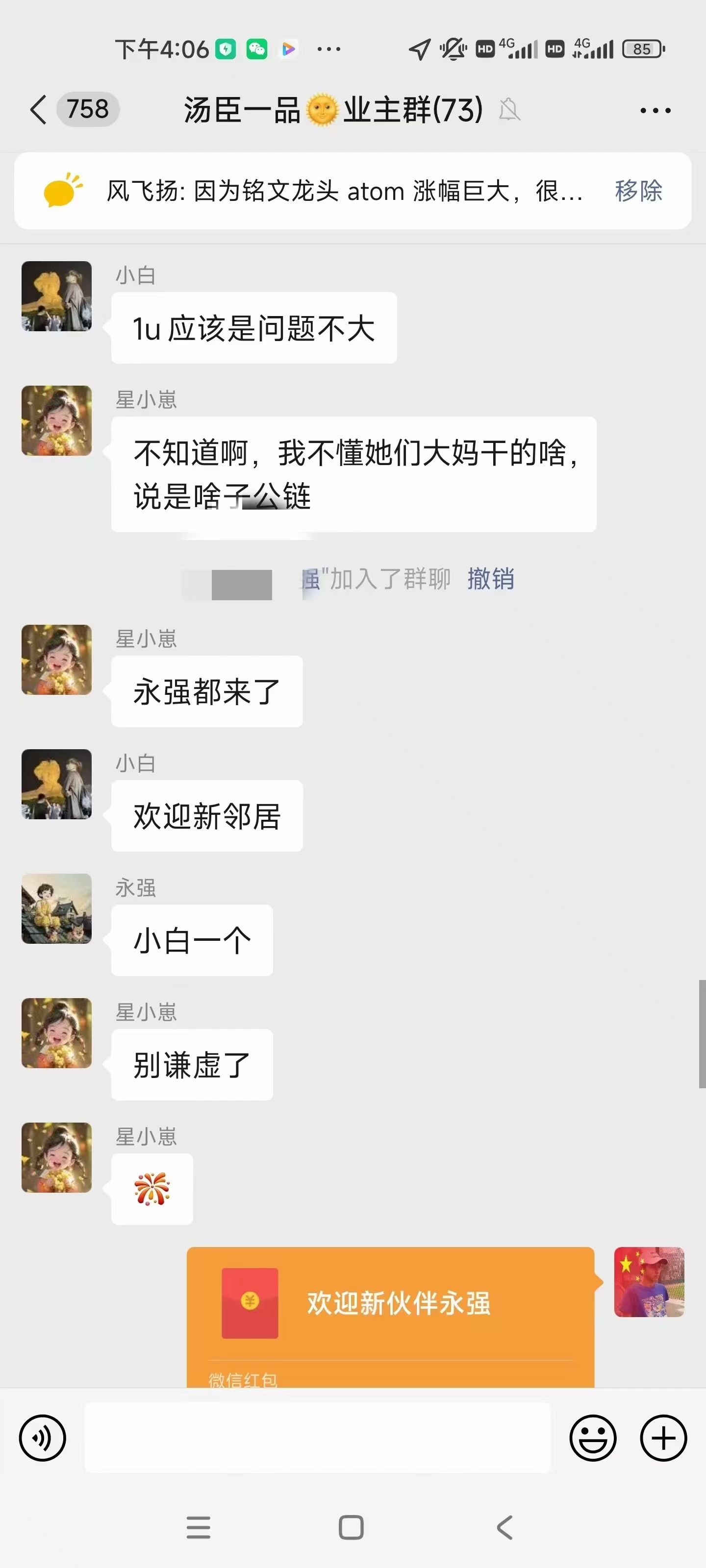Open the recent apps menu button
The width and height of the screenshot is (706, 1568).
pyautogui.click(x=199, y=1527)
